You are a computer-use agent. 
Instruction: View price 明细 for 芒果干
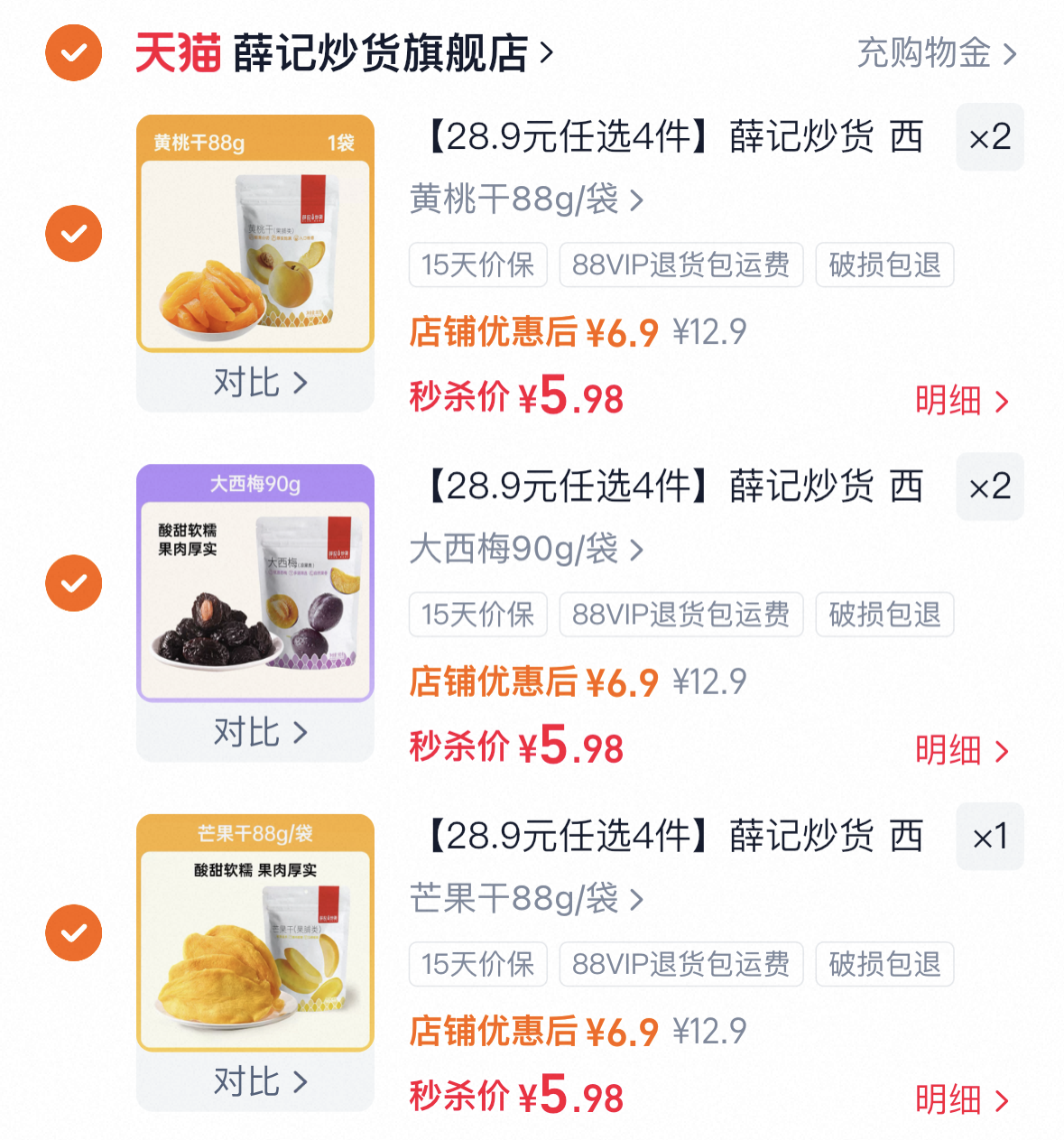click(x=961, y=1098)
